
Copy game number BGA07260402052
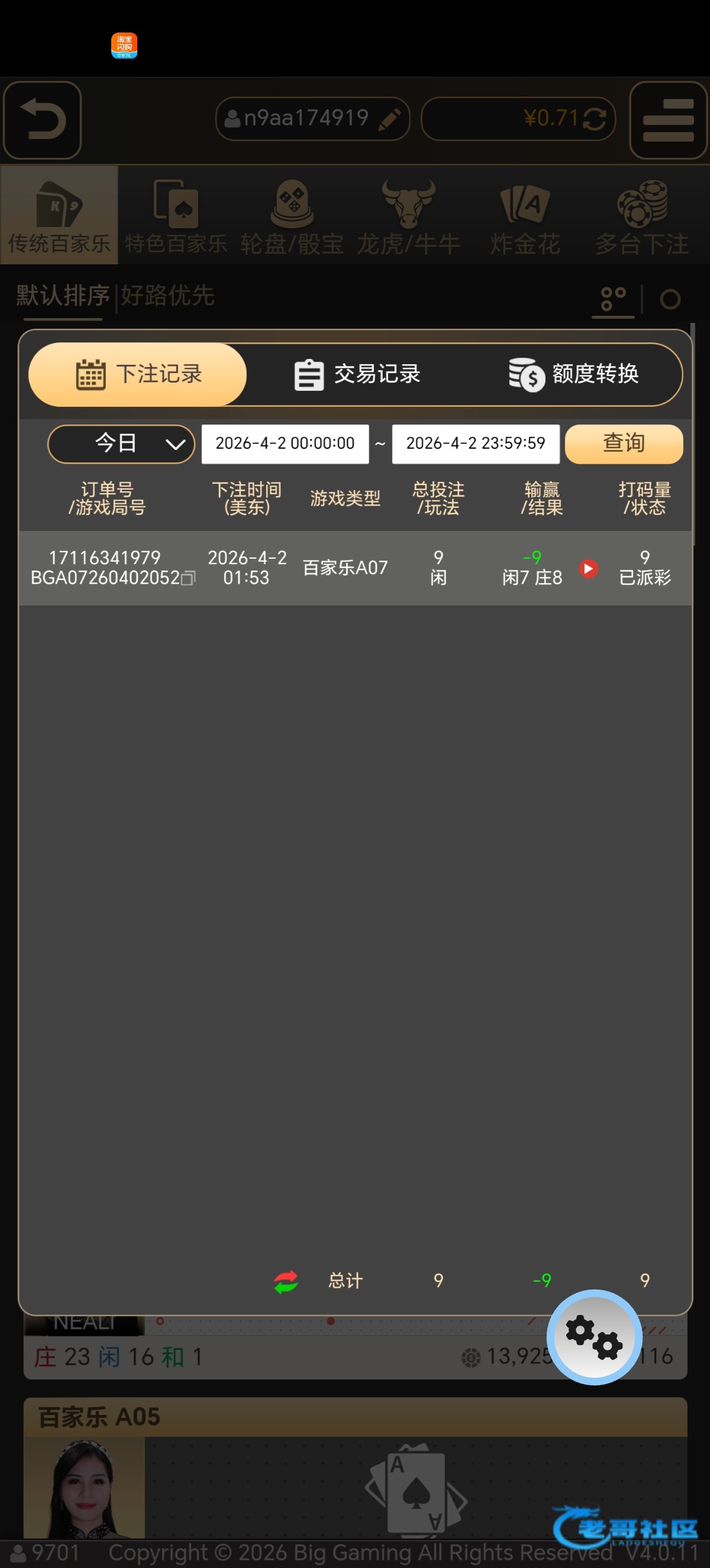[x=189, y=578]
